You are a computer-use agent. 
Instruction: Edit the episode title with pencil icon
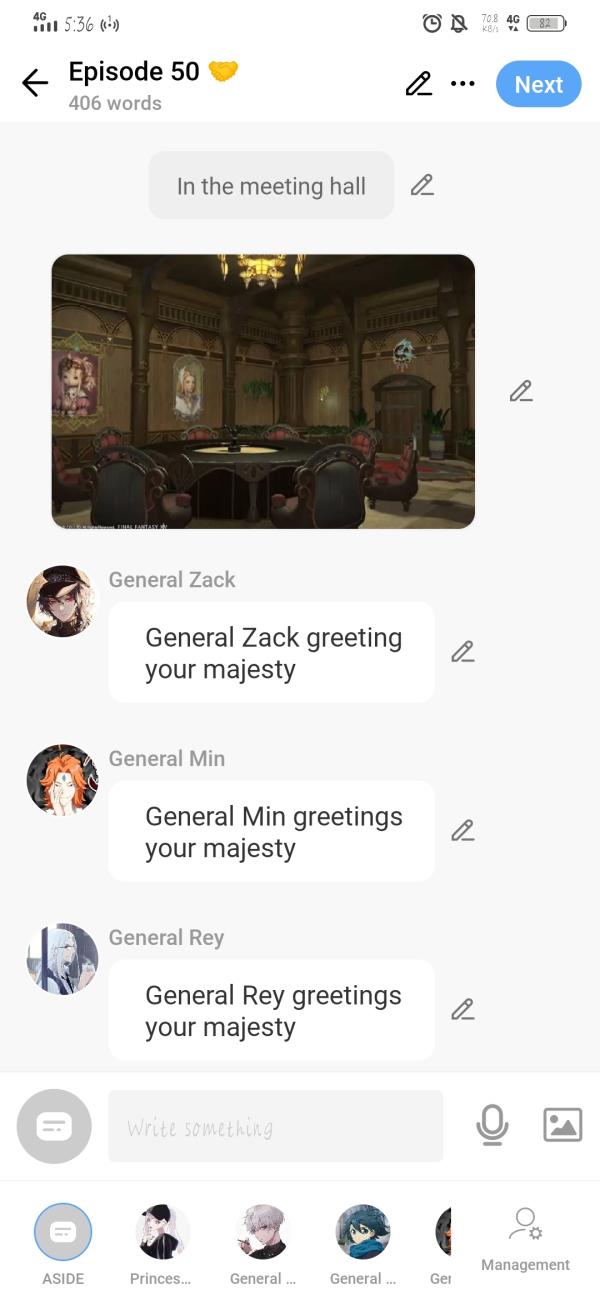click(418, 84)
